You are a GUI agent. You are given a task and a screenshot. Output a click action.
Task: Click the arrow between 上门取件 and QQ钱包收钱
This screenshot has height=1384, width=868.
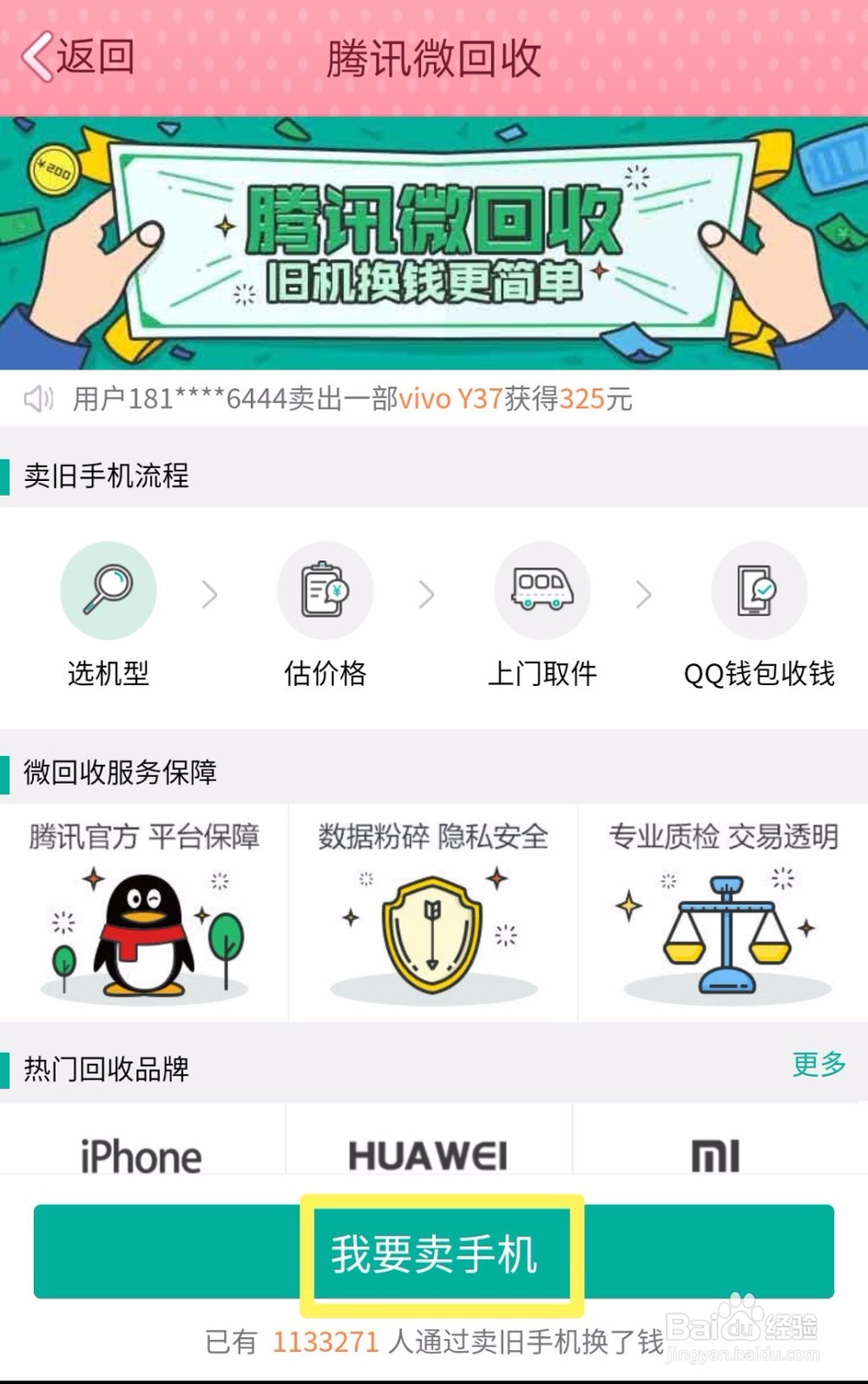point(643,592)
